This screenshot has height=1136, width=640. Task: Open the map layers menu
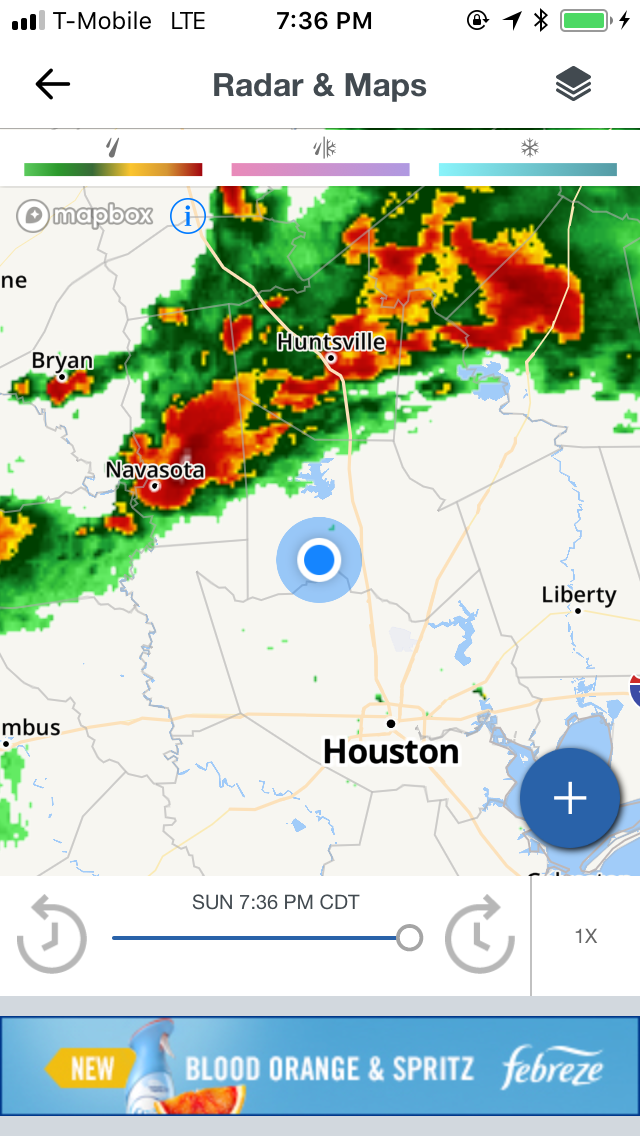[x=573, y=84]
